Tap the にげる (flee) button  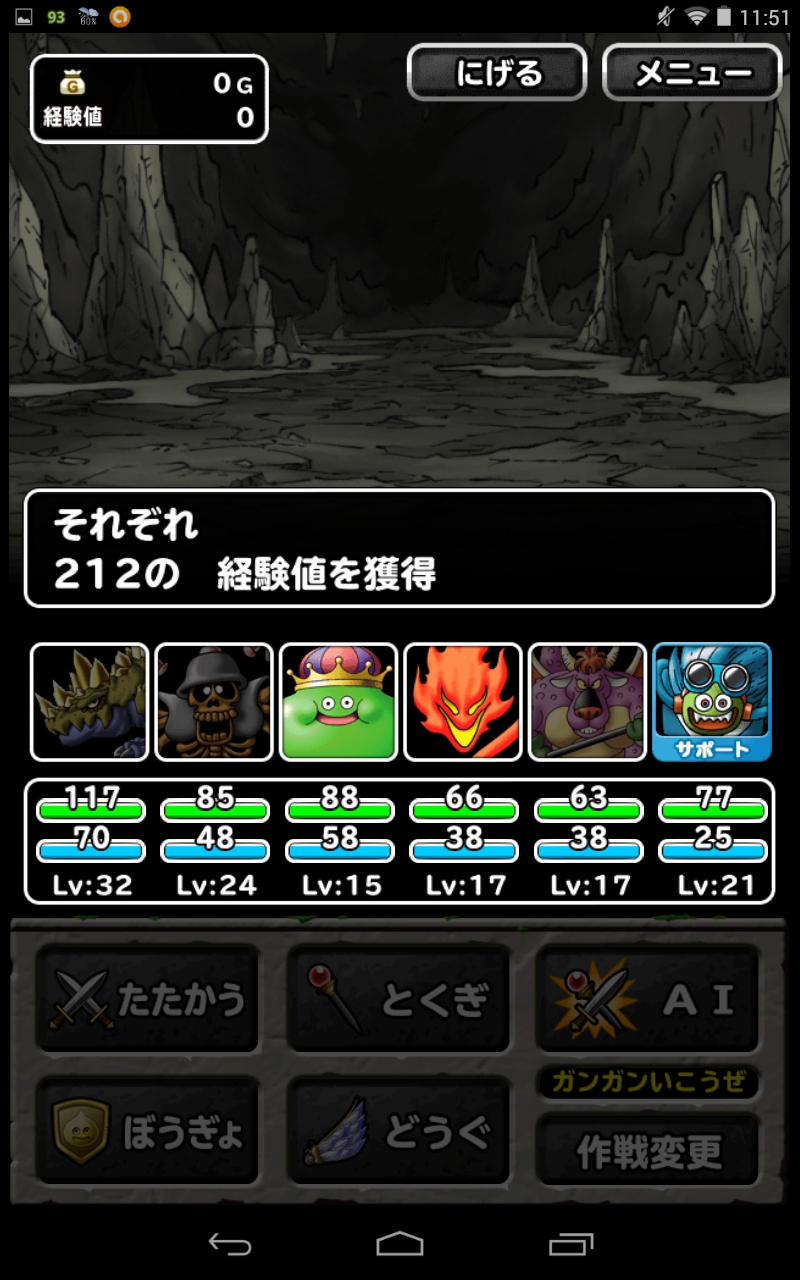pyautogui.click(x=497, y=73)
